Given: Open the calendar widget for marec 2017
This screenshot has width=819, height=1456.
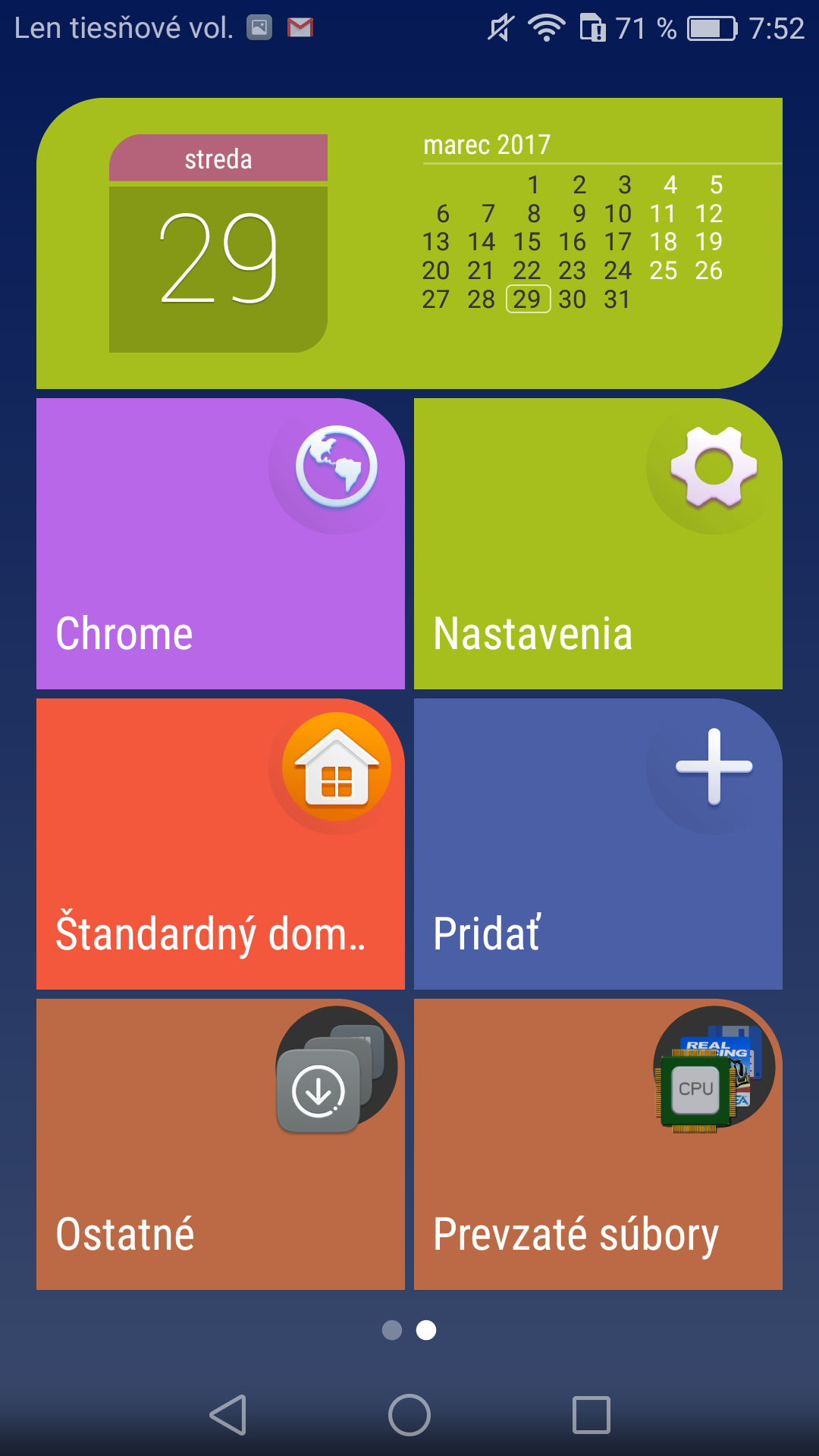Looking at the screenshot, I should click(x=409, y=243).
